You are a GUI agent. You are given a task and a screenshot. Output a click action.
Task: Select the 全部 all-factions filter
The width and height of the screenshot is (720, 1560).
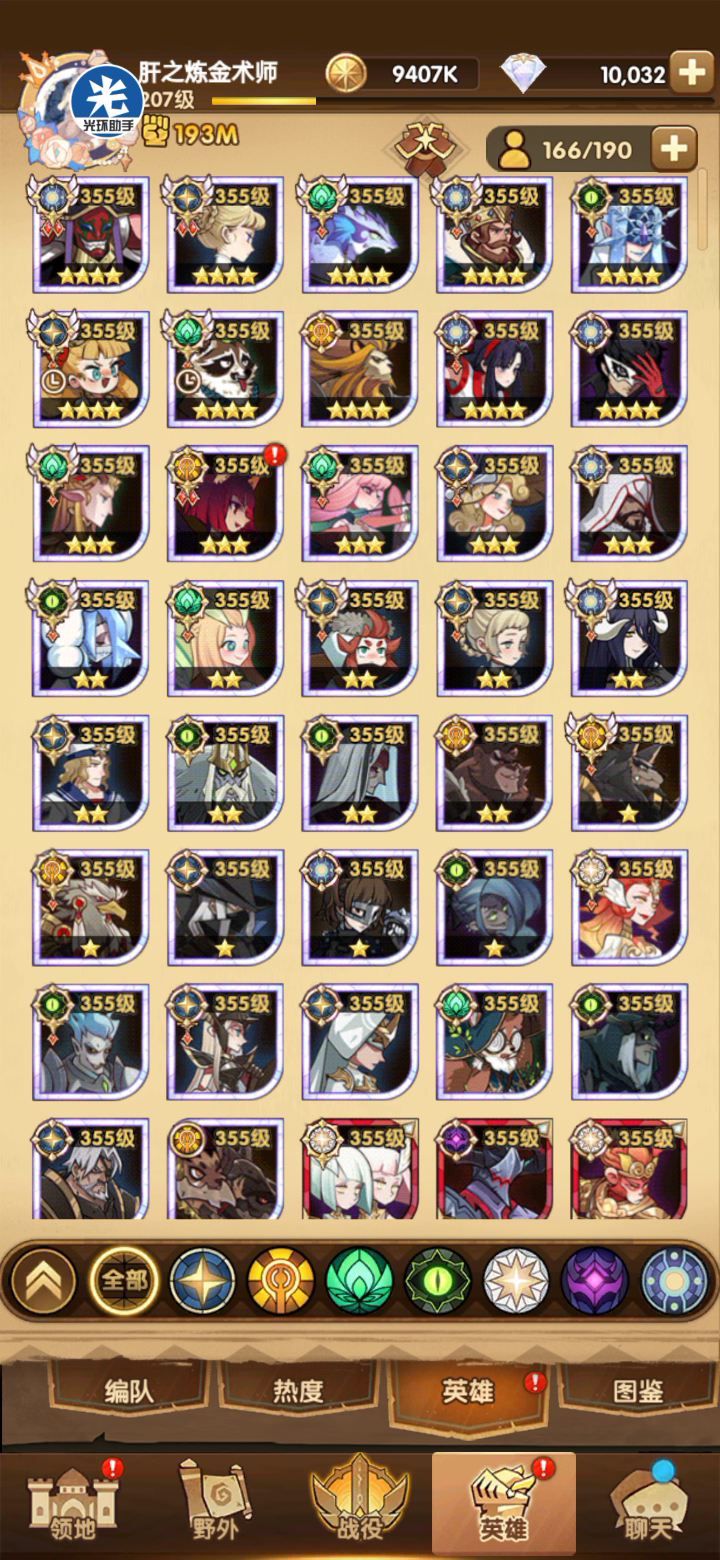click(x=124, y=1280)
